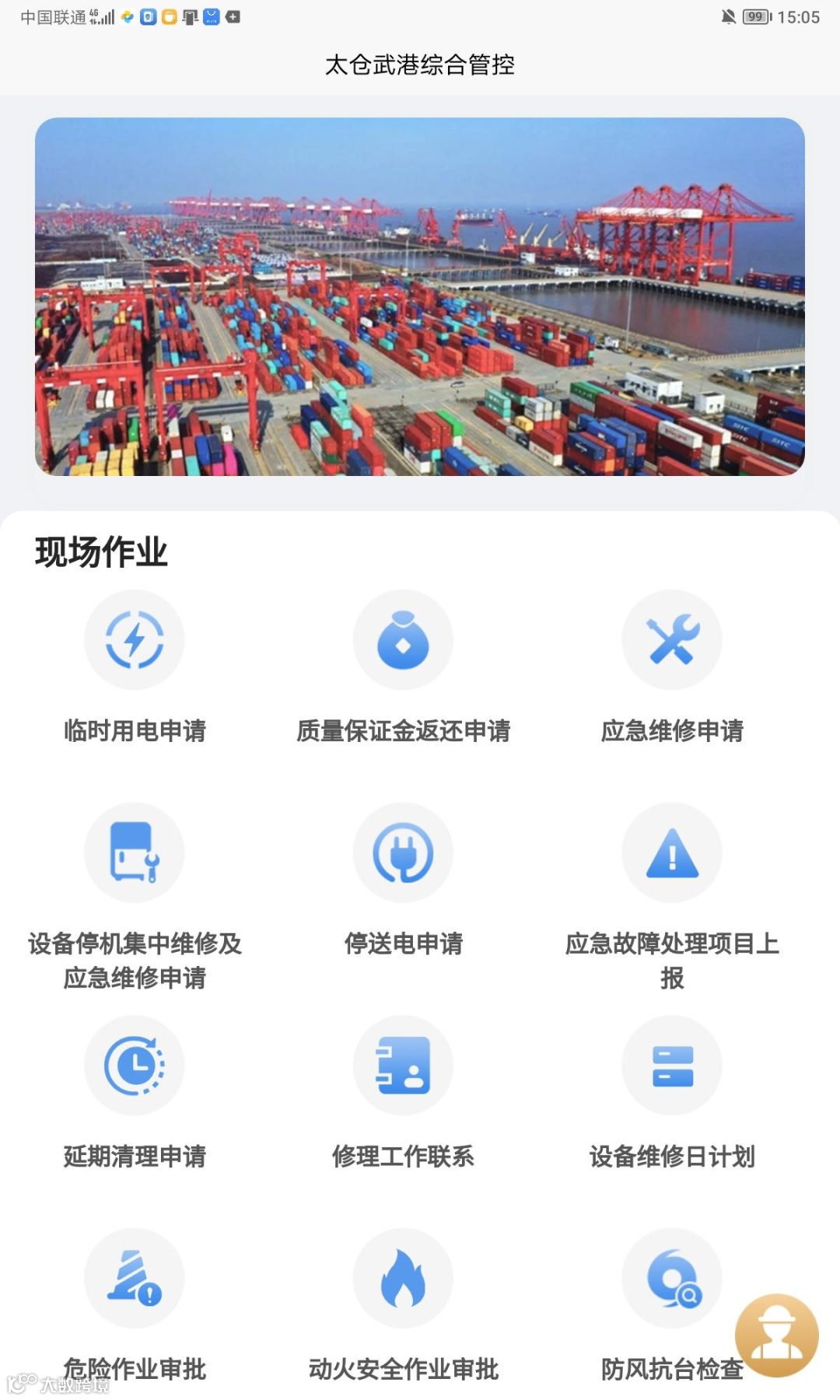Open 临时用电申请
The image size is (840, 1400).
(x=135, y=640)
